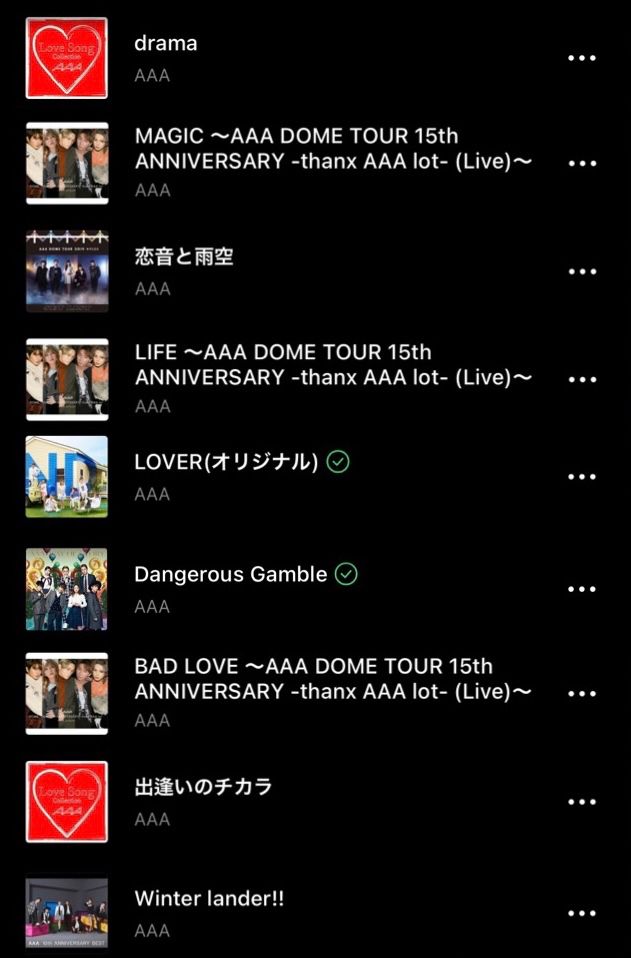
Task: Open more options for BAD LOVE live track
Action: point(581,694)
